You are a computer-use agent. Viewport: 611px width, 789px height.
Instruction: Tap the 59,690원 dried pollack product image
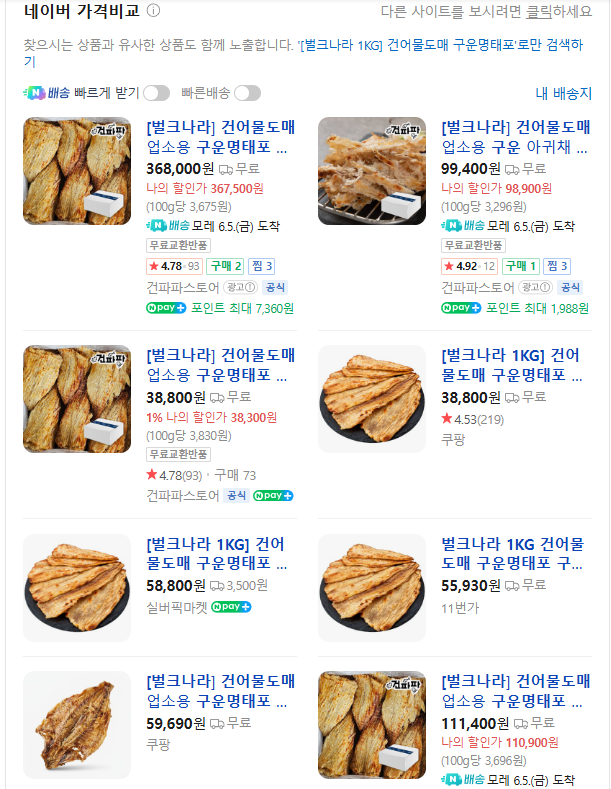(x=77, y=725)
